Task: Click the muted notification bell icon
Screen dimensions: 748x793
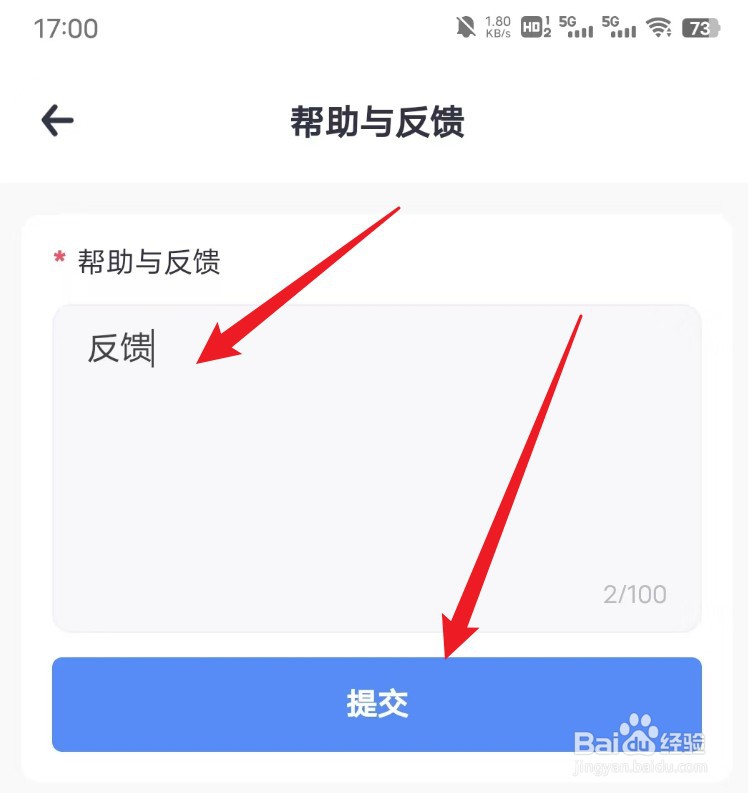Action: coord(466,26)
